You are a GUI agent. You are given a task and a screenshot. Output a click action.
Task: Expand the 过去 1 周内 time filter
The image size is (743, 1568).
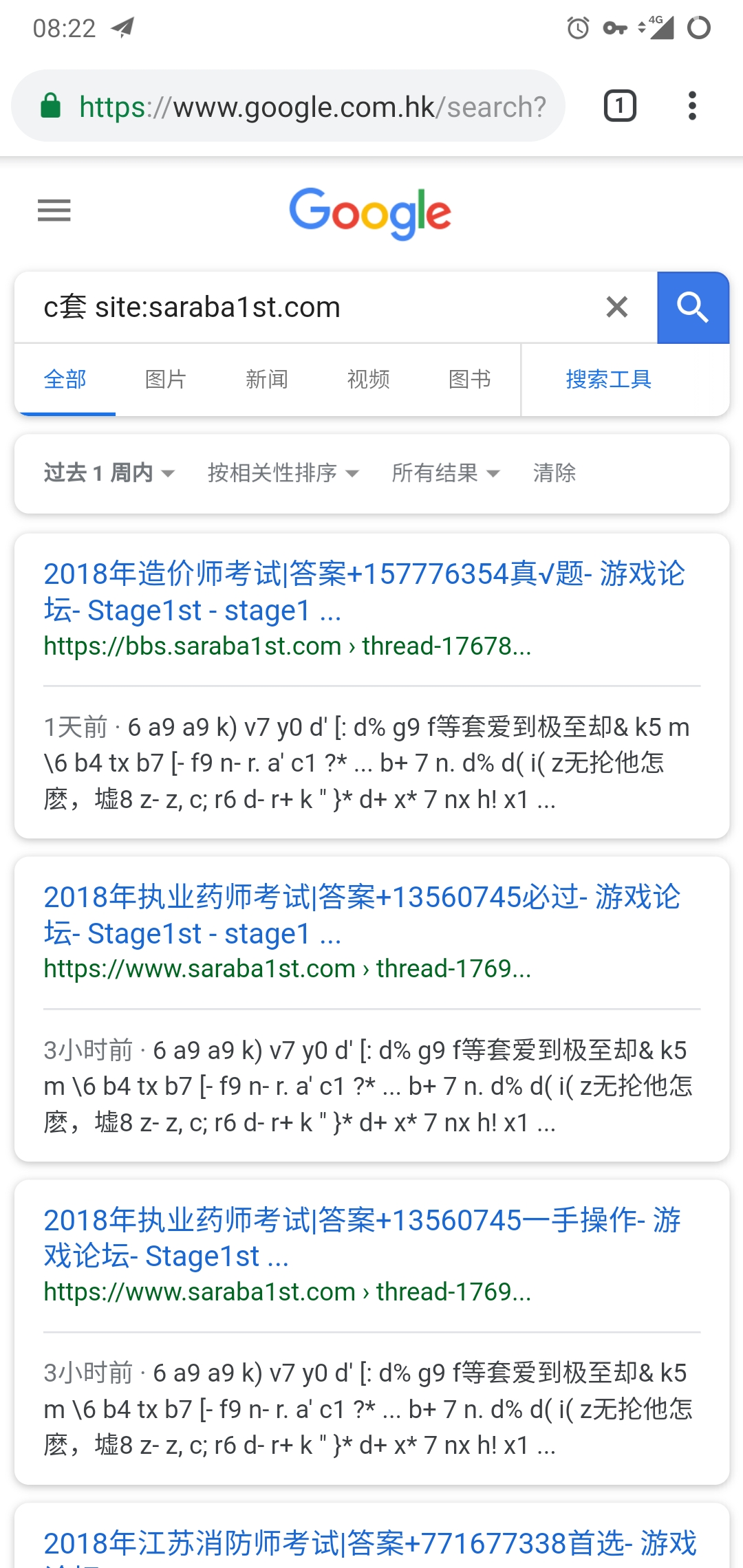[x=109, y=473]
